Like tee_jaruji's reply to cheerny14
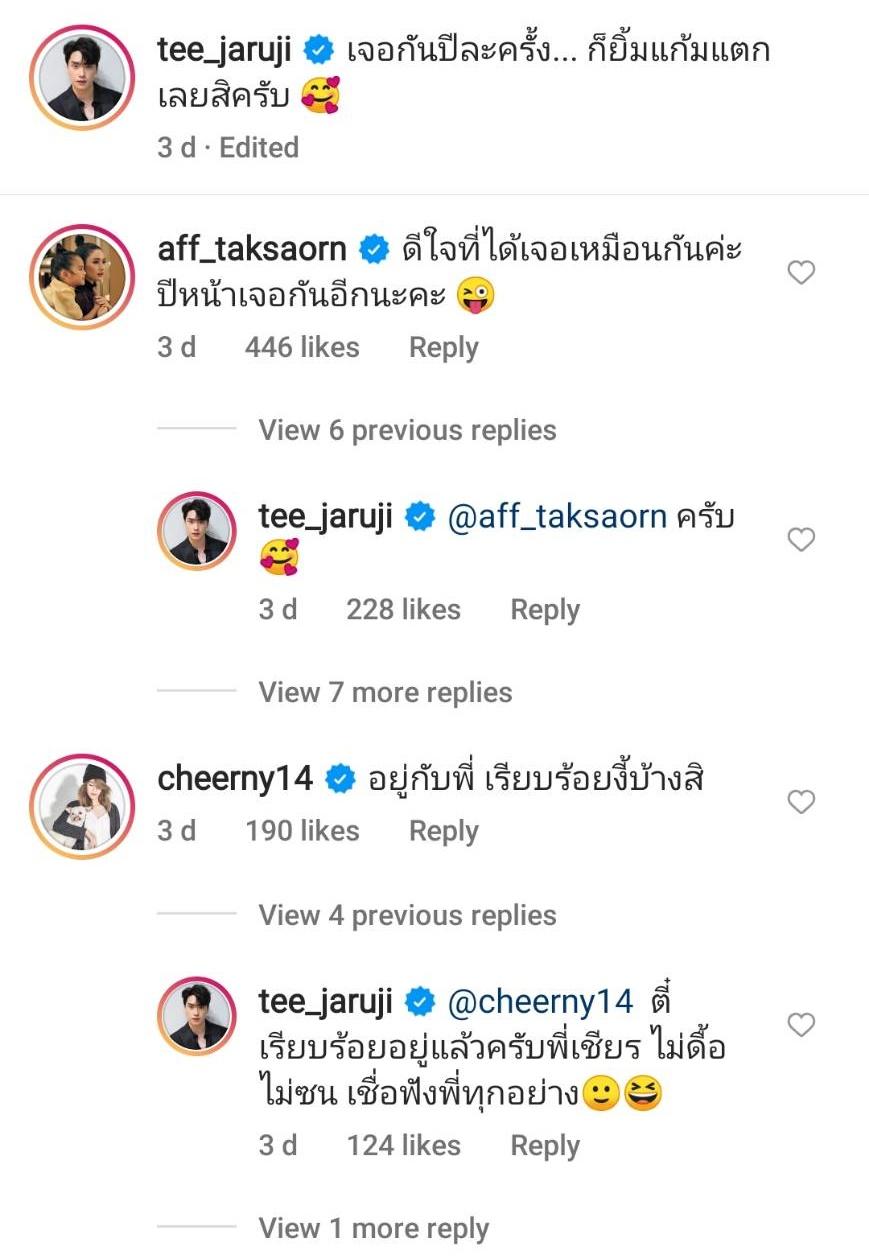Image resolution: width=869 pixels, height=1259 pixels. [x=801, y=1025]
